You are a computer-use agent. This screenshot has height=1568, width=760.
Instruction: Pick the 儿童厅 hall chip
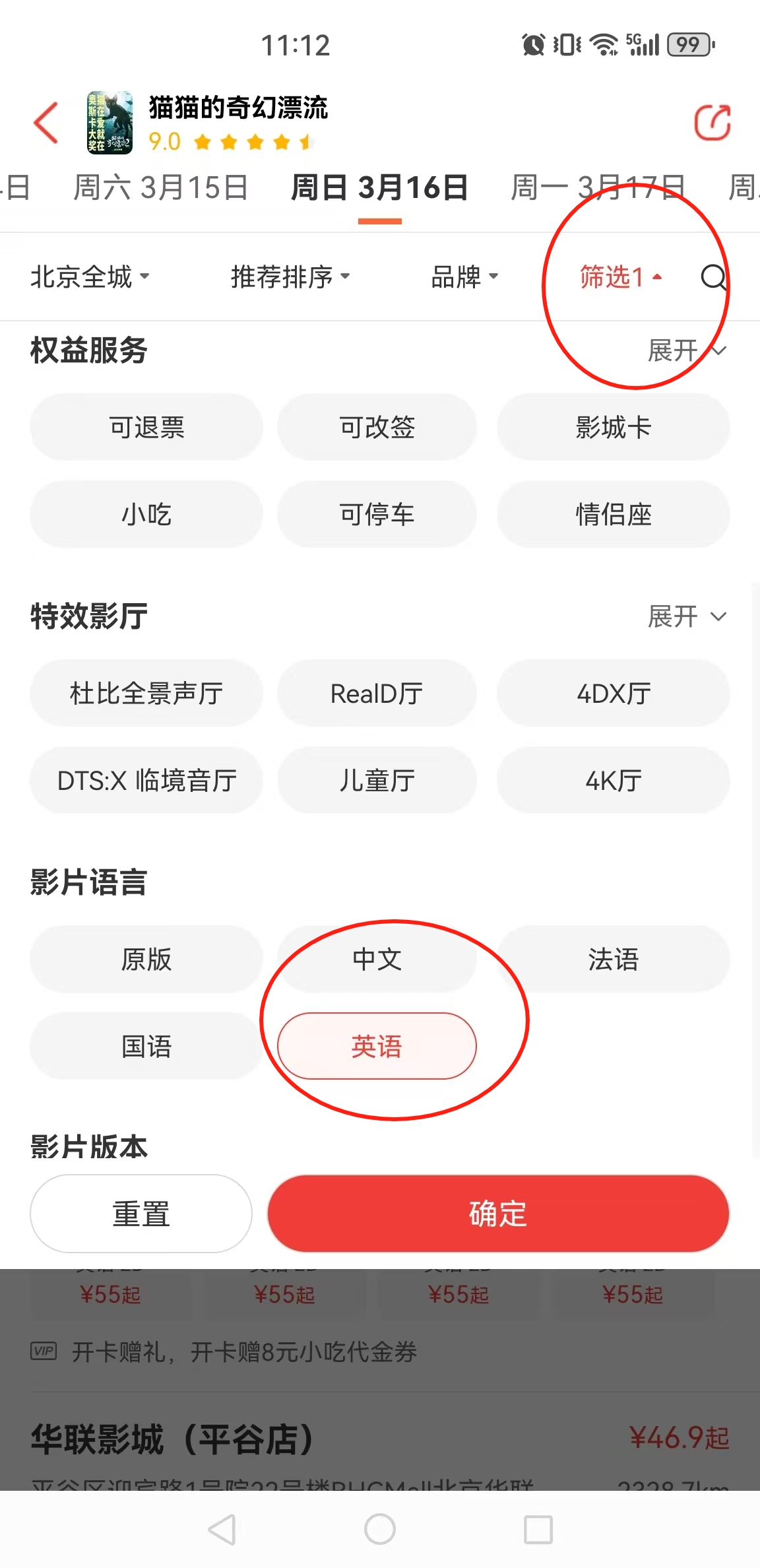click(x=377, y=781)
